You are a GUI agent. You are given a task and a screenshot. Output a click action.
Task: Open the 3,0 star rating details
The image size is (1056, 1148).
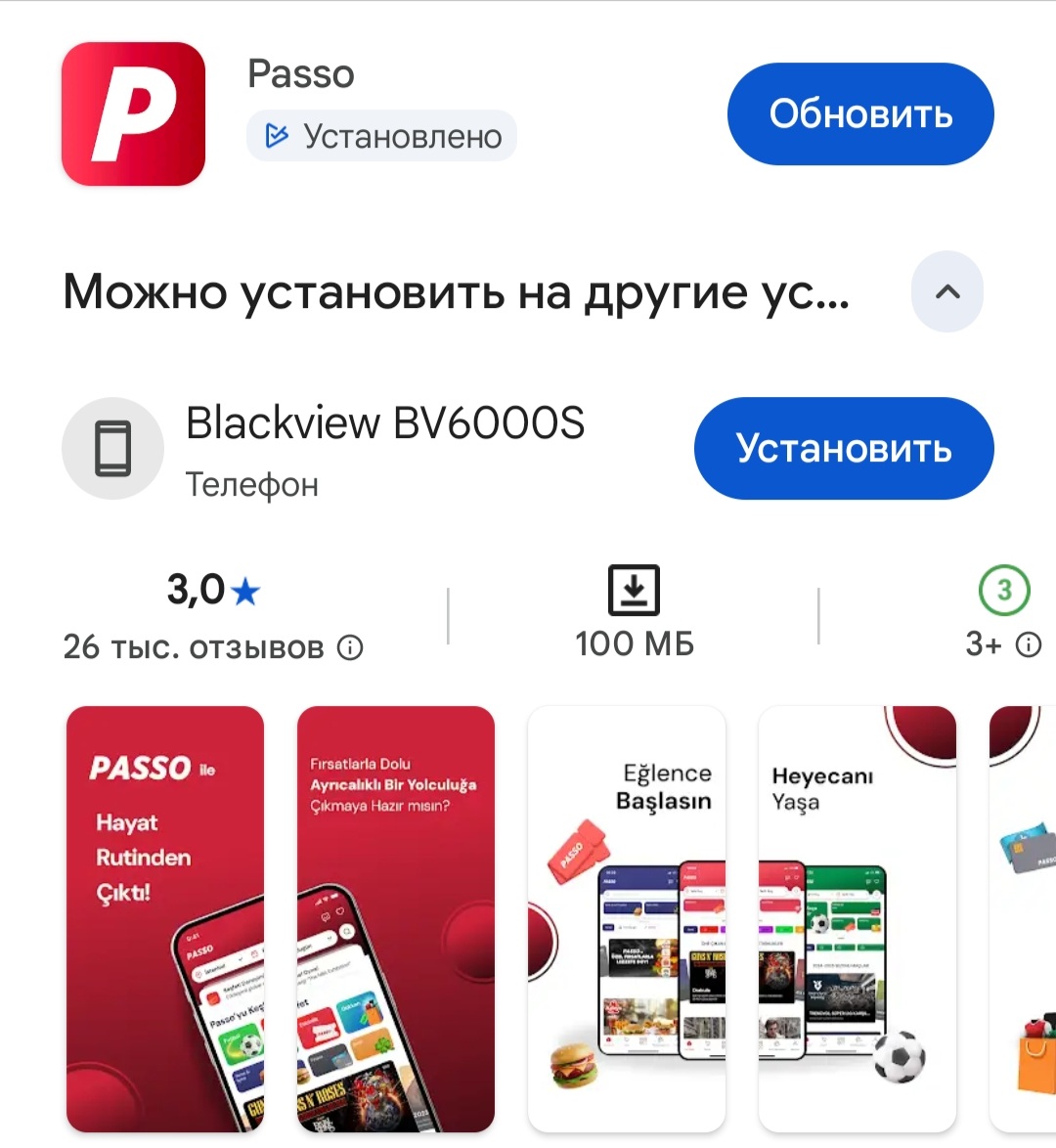[212, 591]
